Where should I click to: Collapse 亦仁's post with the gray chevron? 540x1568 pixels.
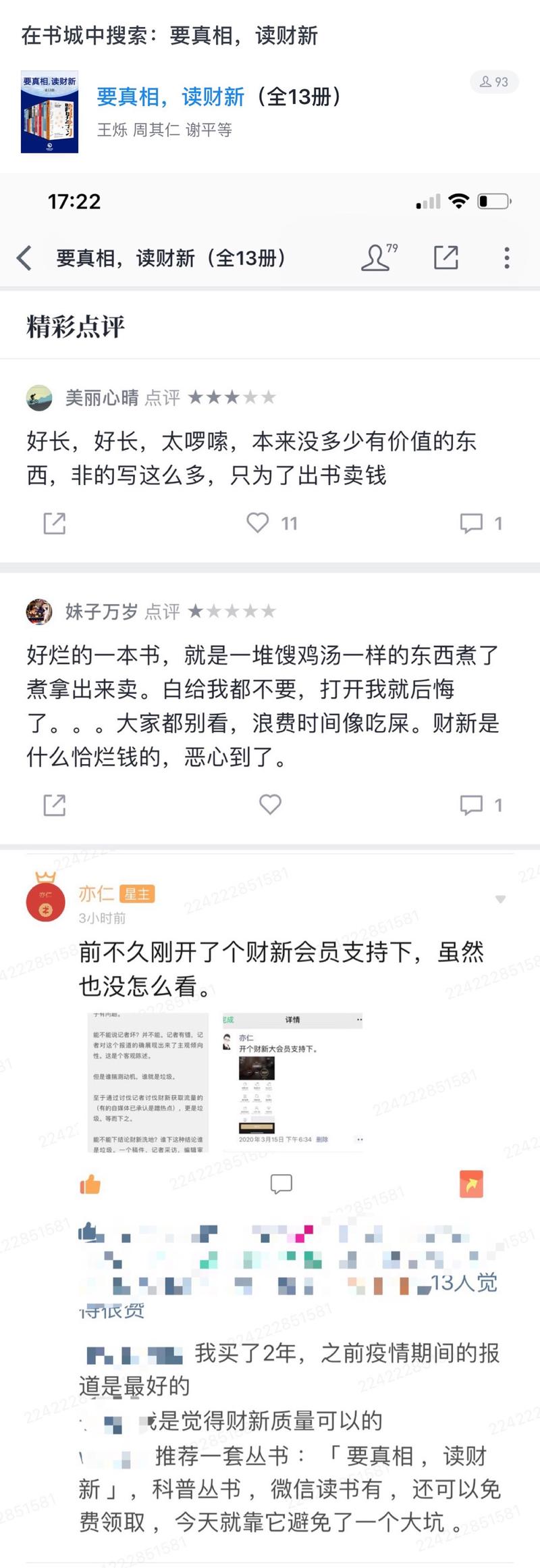(500, 899)
